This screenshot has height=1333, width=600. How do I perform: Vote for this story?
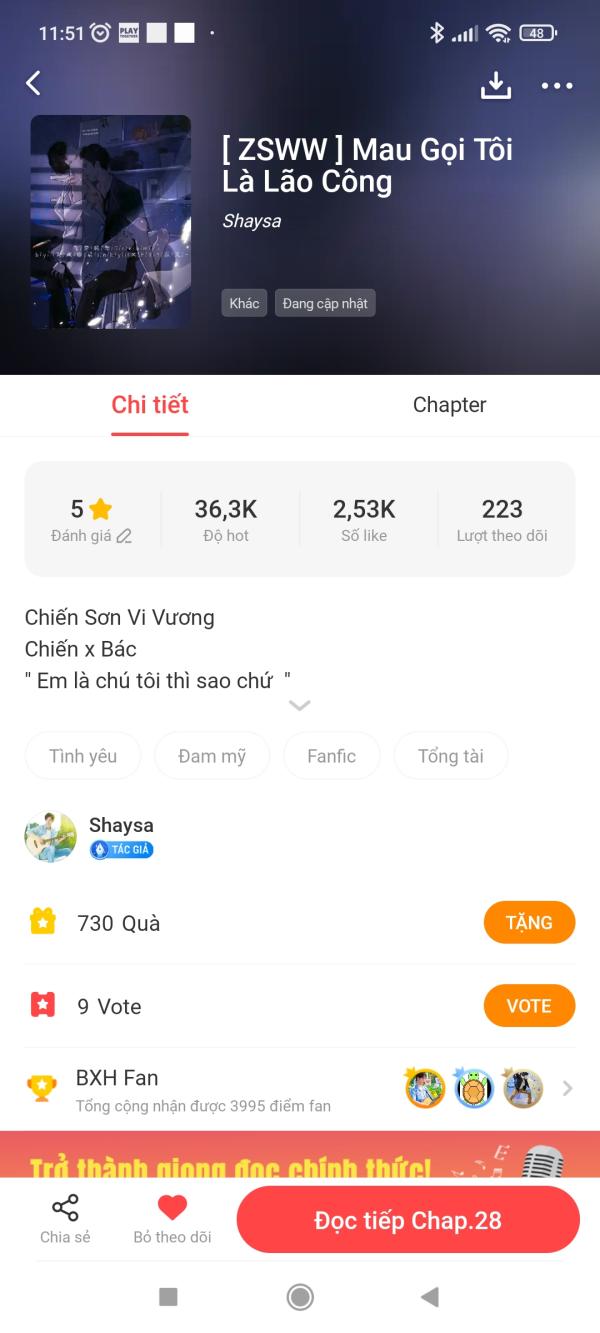(529, 1006)
